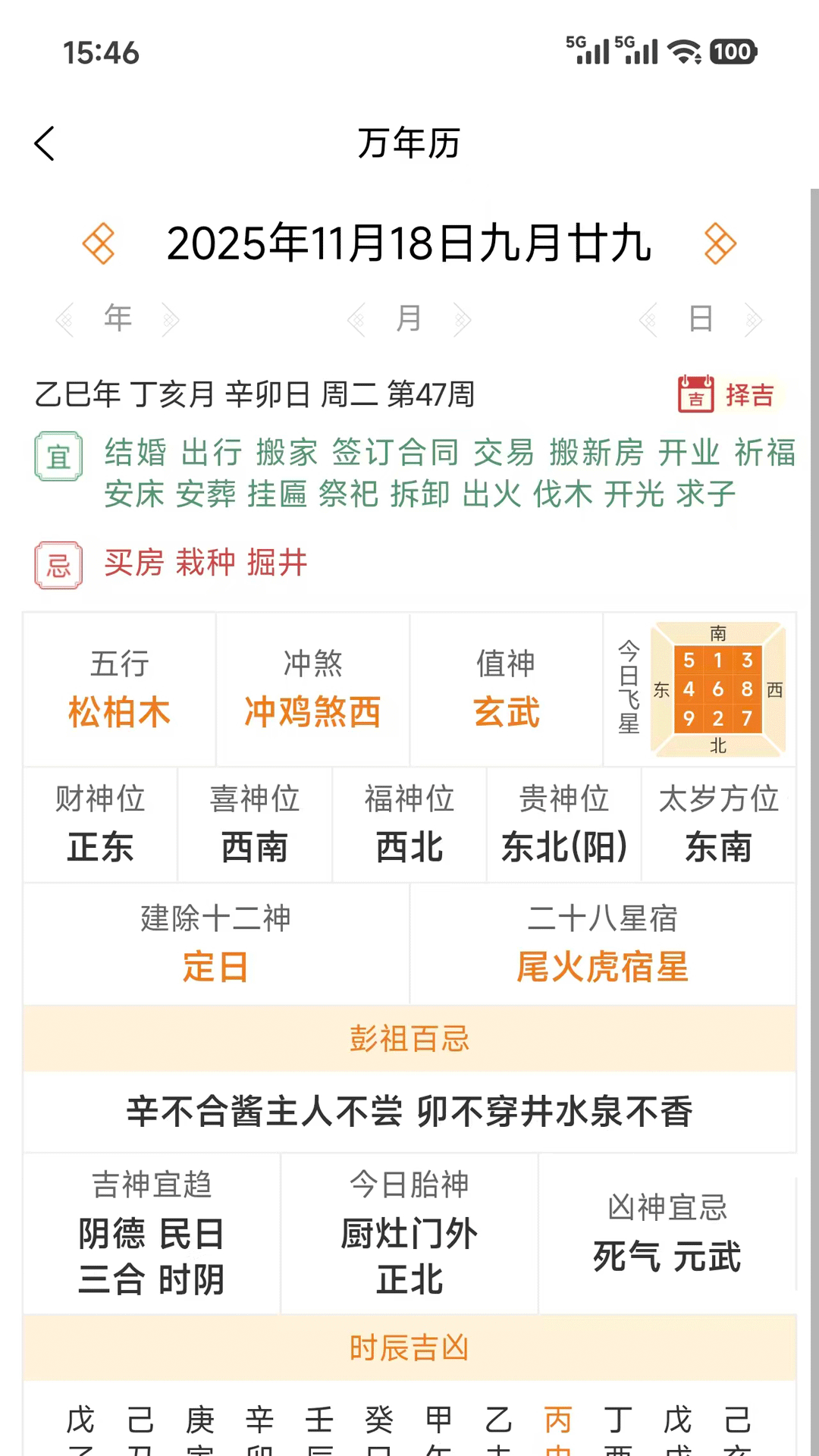Open 择吉 via the red calendar icon
Screen dimensions: 819x1456
(x=695, y=394)
